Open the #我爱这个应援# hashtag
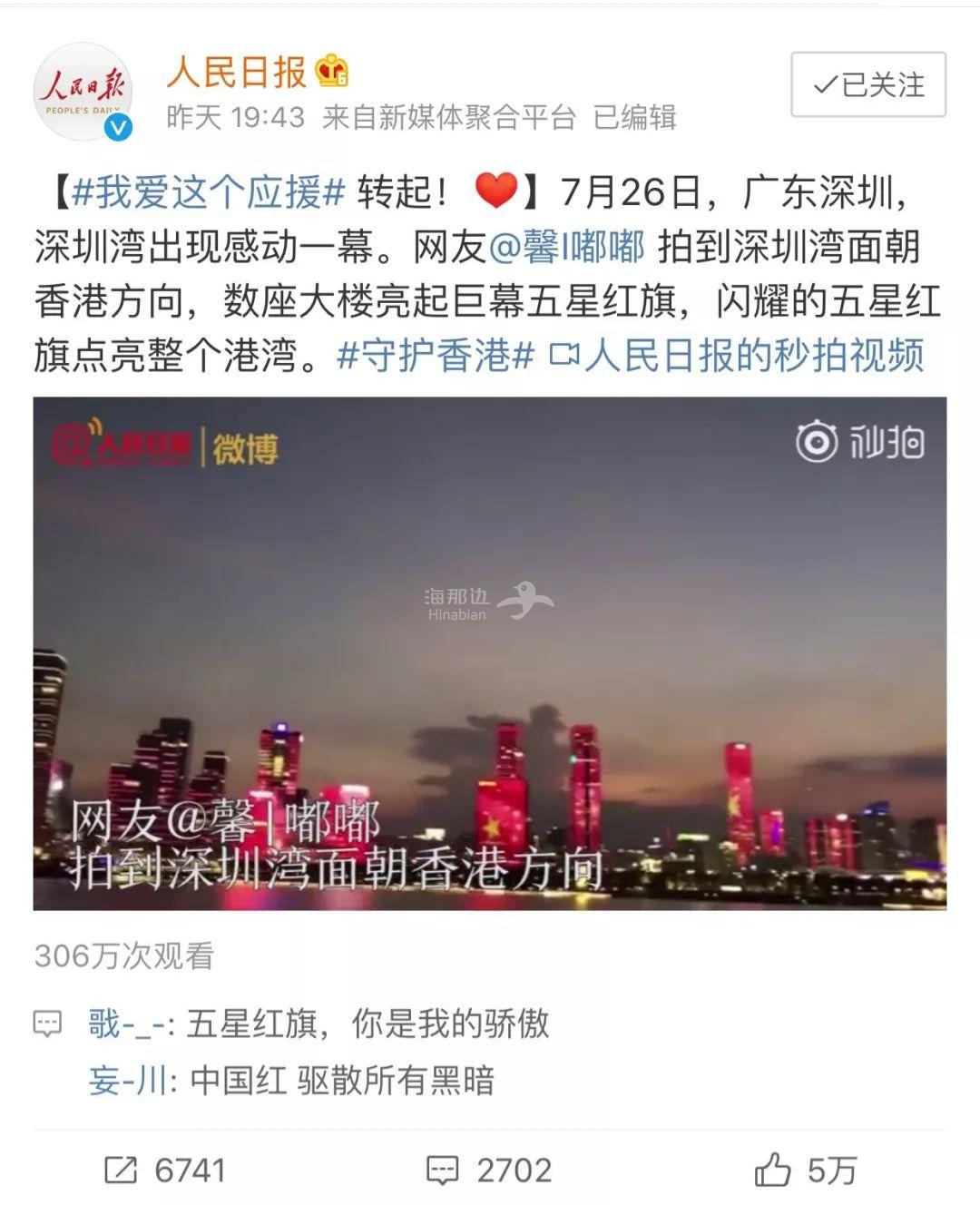The width and height of the screenshot is (980, 1205). (x=208, y=191)
